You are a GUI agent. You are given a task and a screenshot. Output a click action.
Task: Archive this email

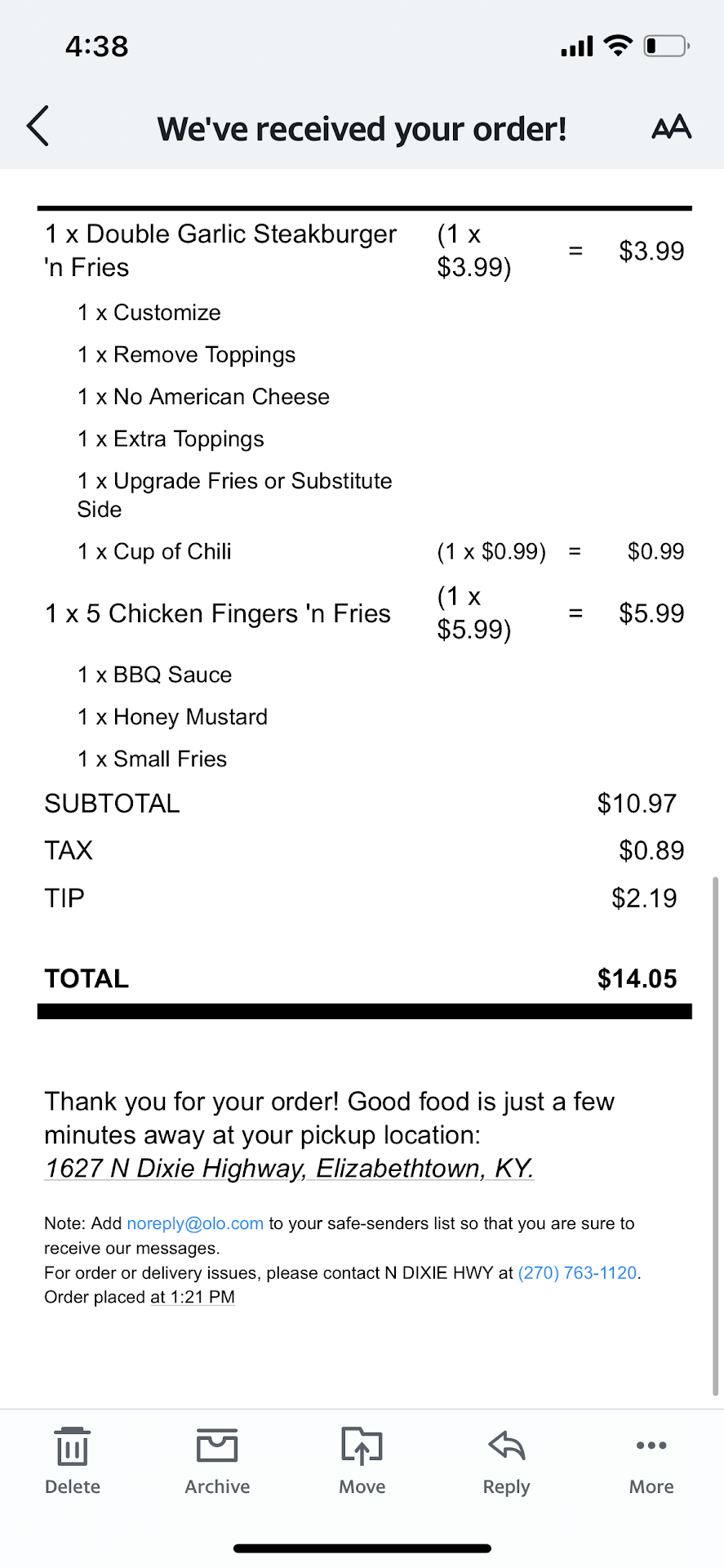(x=217, y=1459)
